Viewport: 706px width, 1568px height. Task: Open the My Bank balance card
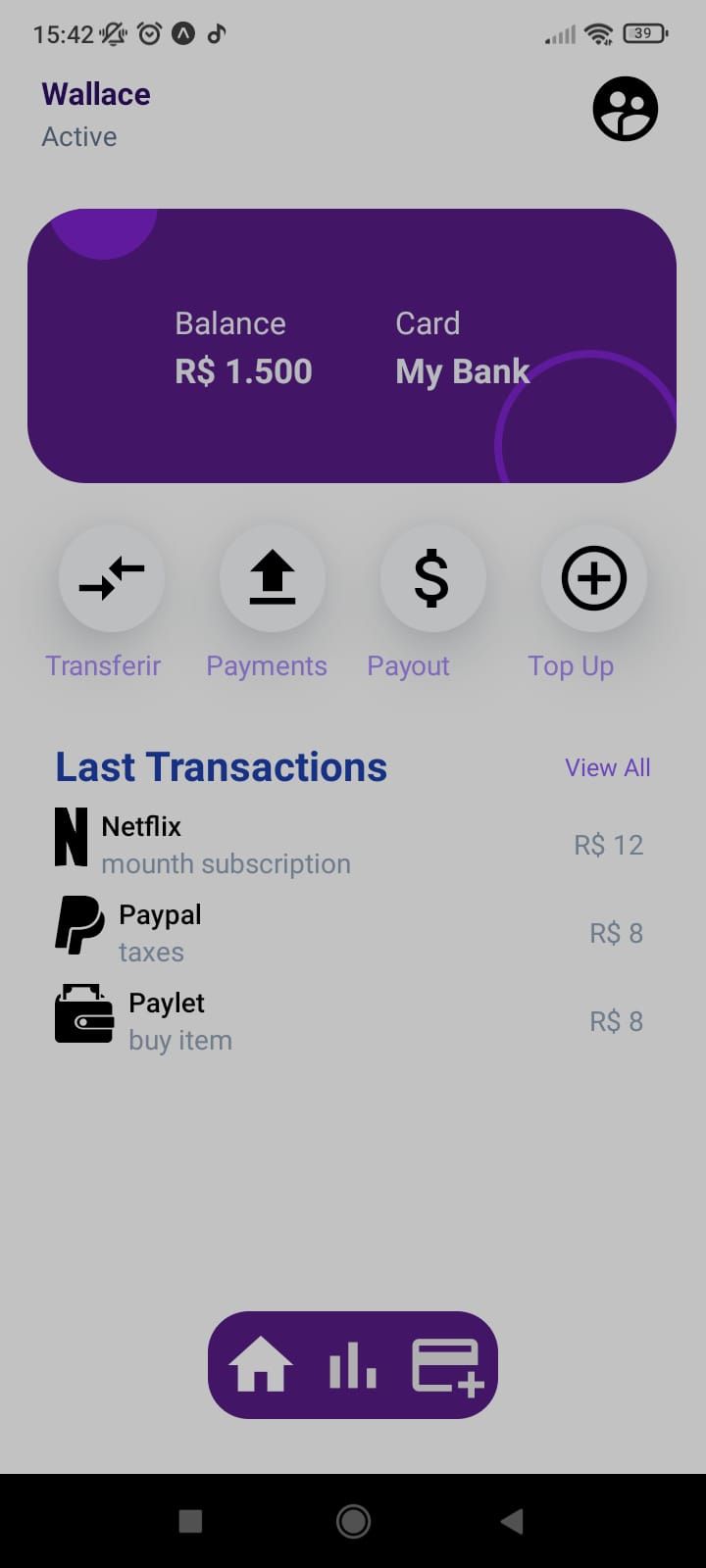(x=352, y=346)
